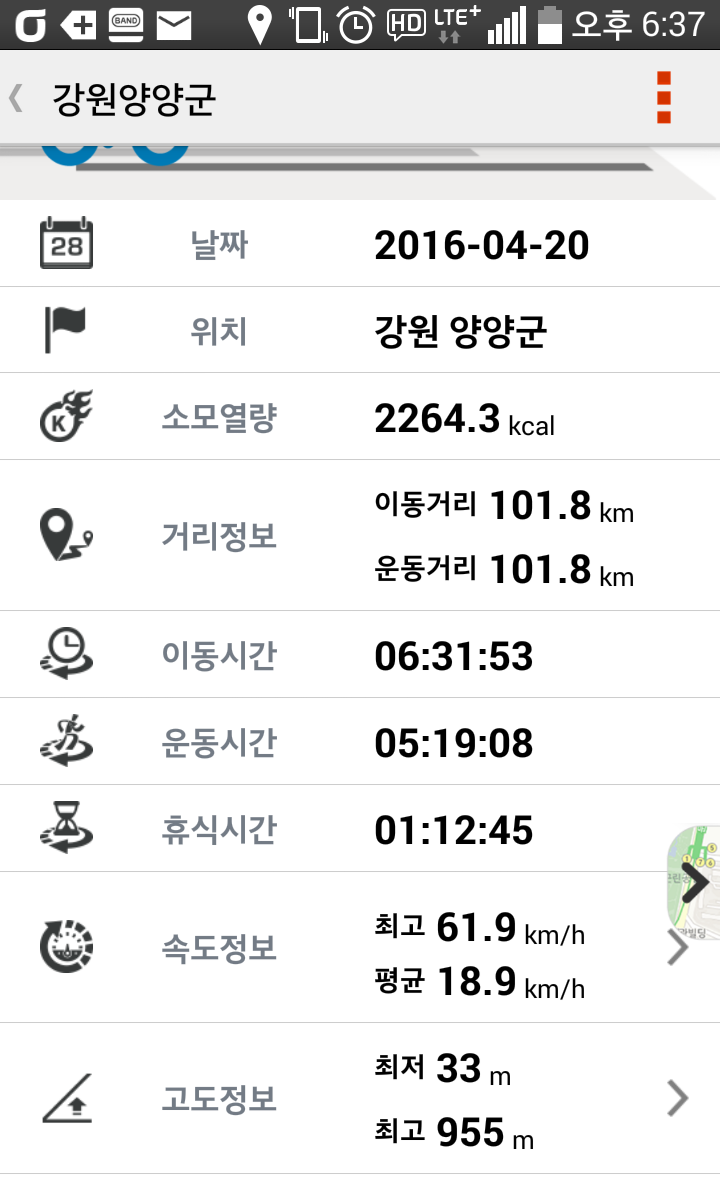Open the 속도정보 speed details row

[x=360, y=947]
